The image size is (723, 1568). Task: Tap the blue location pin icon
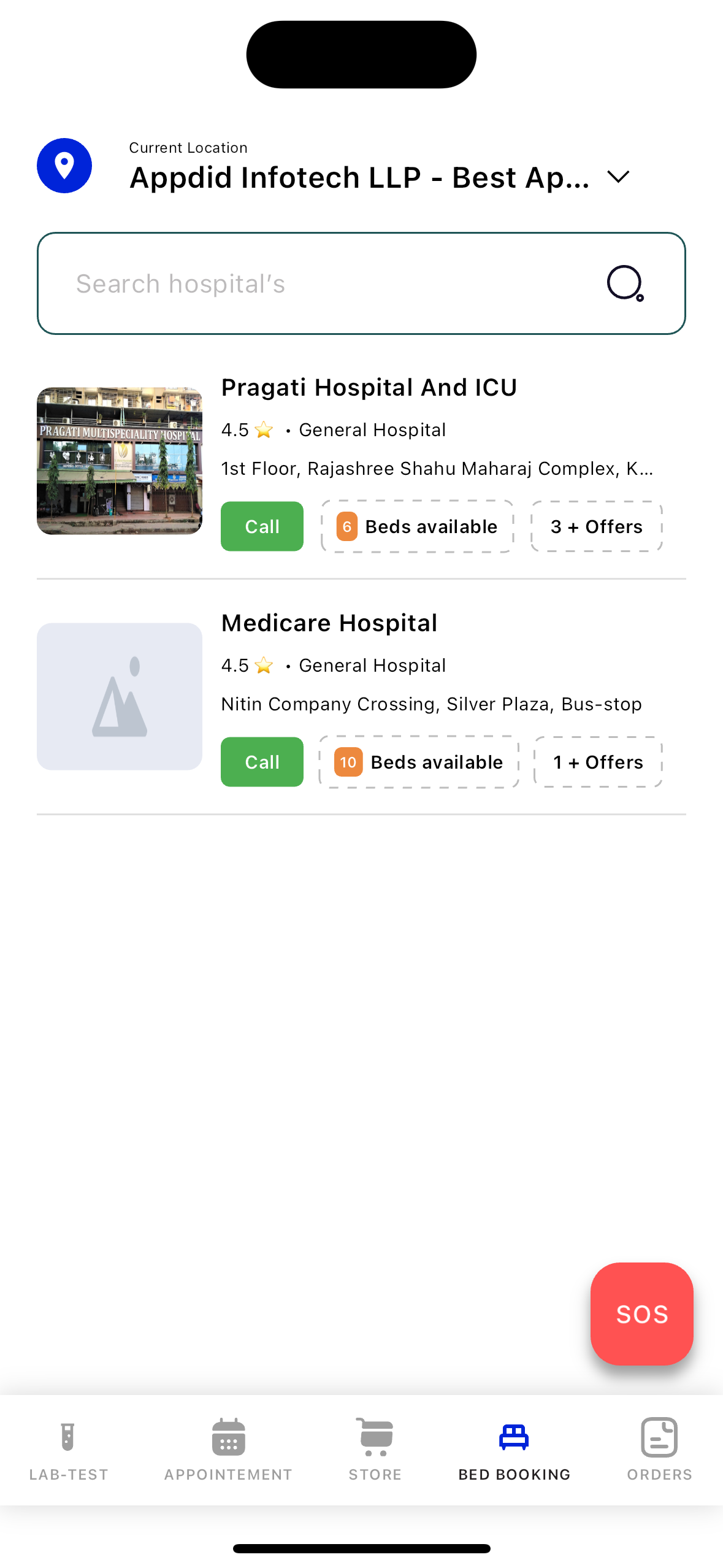click(64, 166)
